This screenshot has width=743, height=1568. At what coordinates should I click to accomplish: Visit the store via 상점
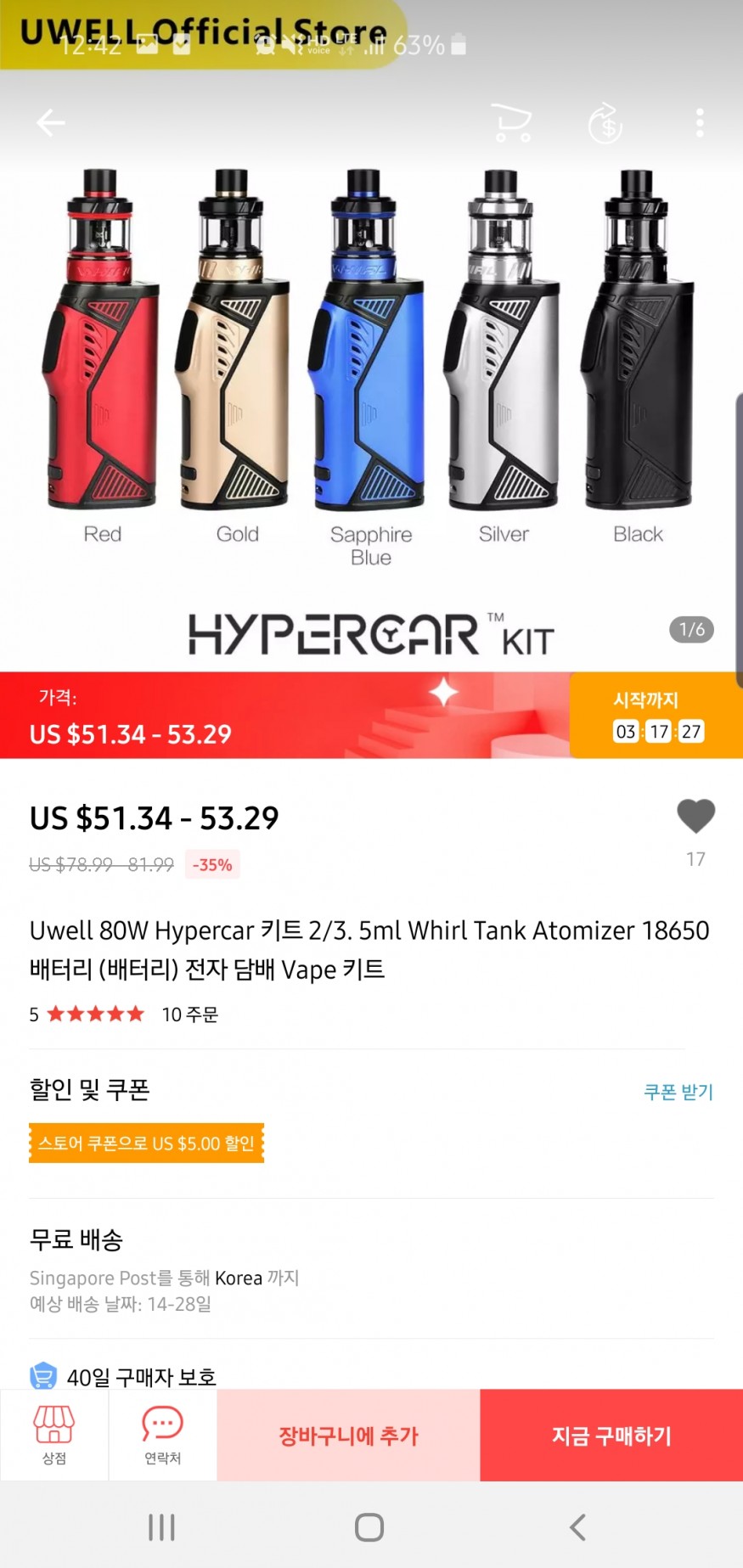pyautogui.click(x=54, y=1435)
